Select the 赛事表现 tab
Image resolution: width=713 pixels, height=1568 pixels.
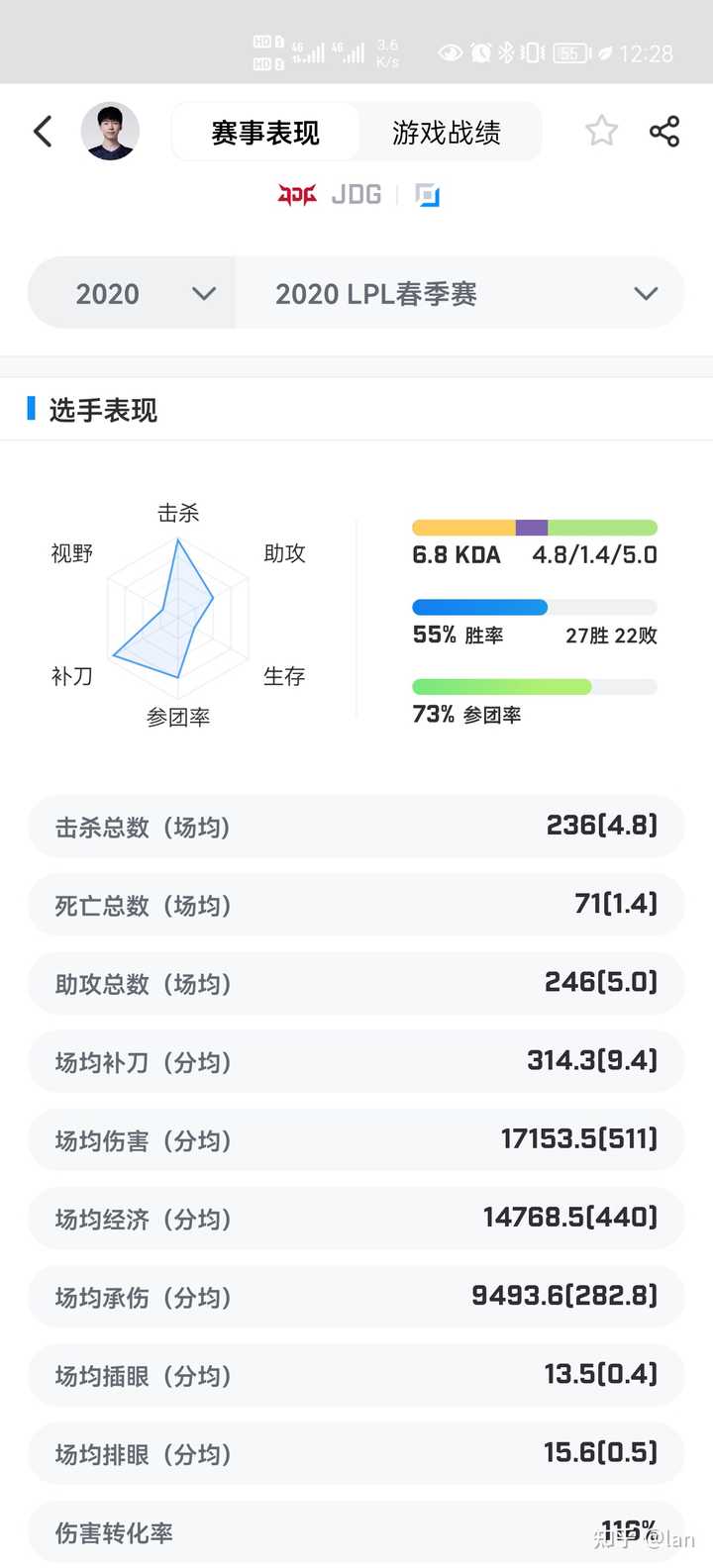(262, 131)
